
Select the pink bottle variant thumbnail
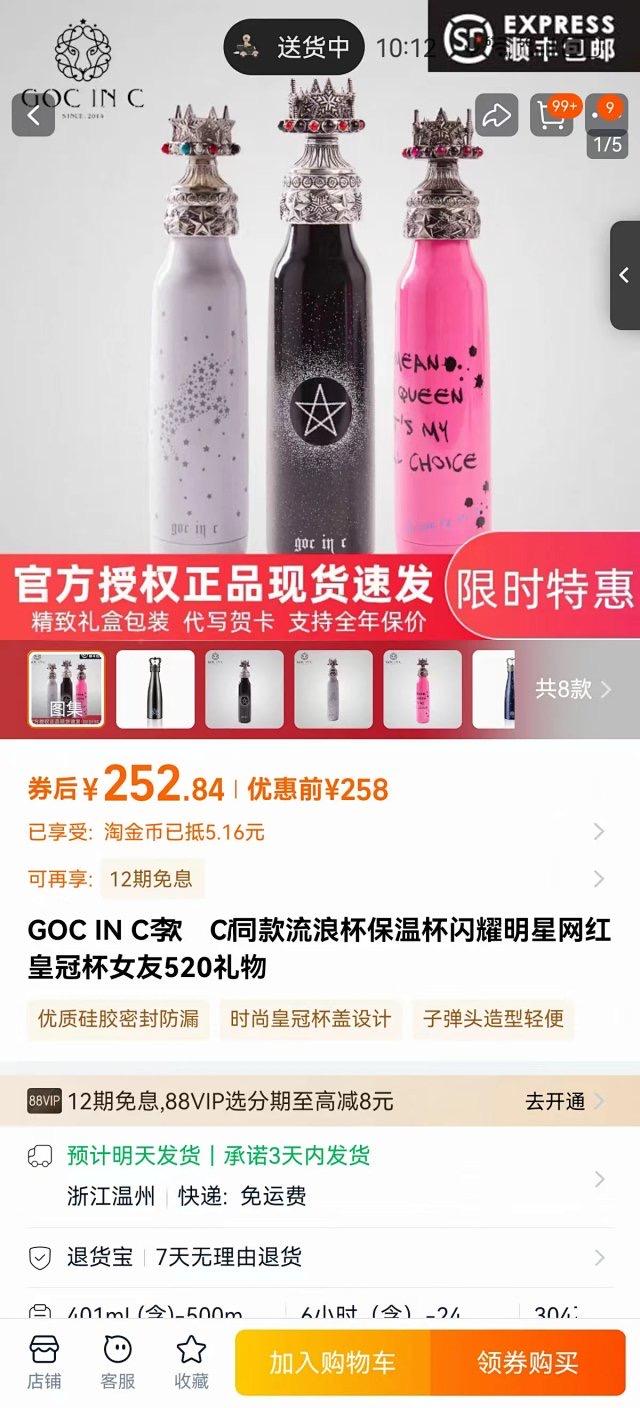tap(422, 689)
